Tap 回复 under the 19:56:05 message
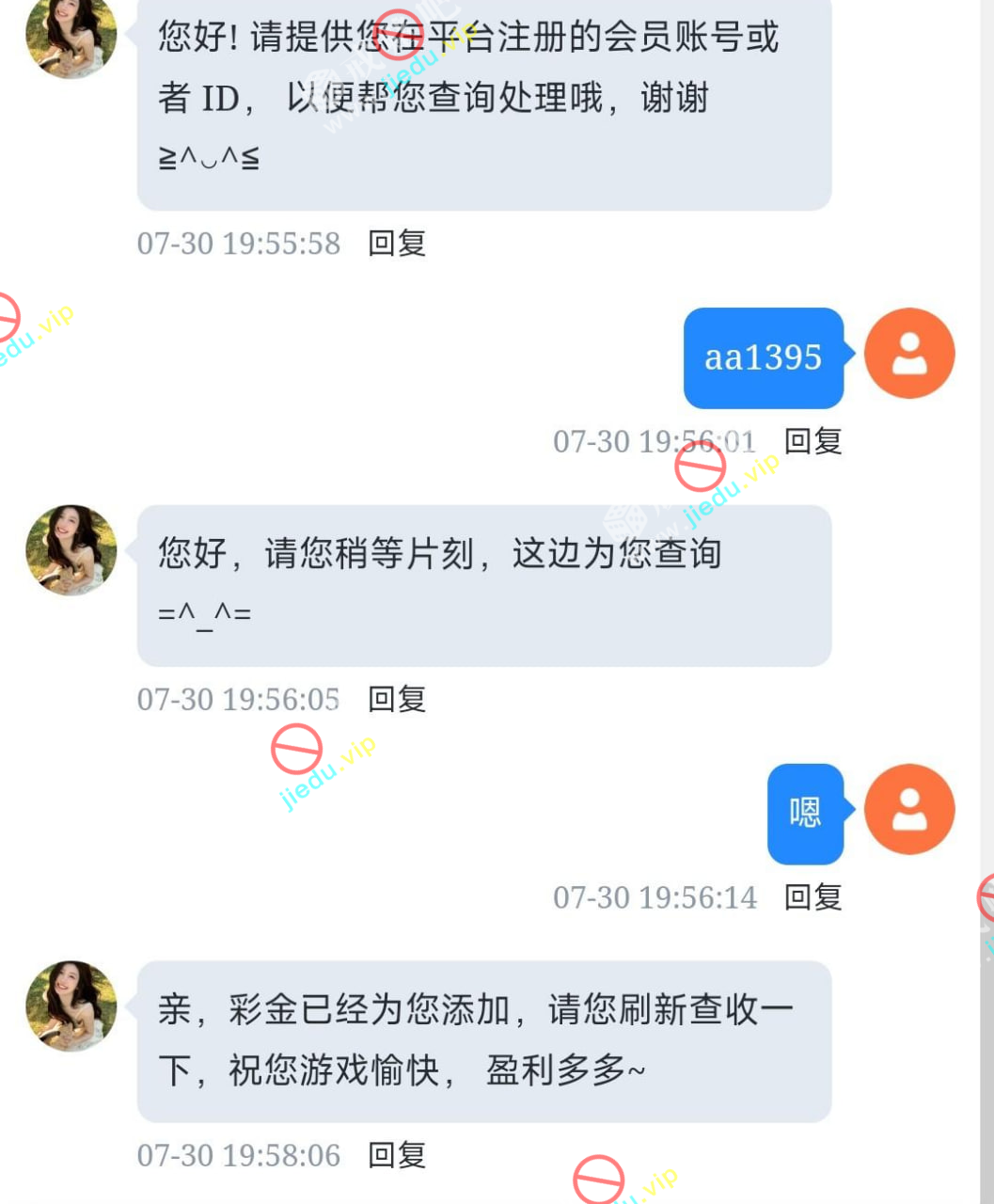This screenshot has height=1204, width=994. click(x=397, y=699)
